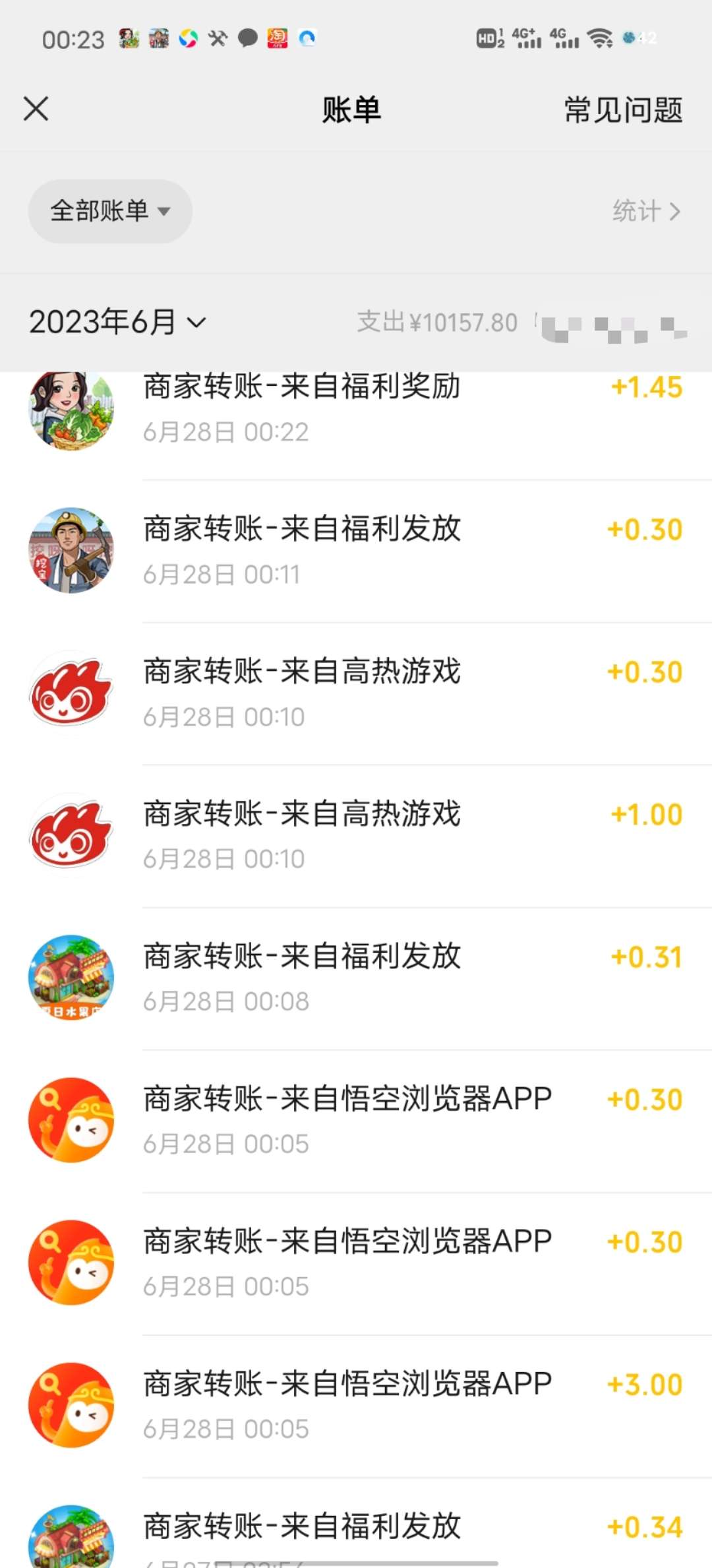Change the month from 2023年6月
The height and width of the screenshot is (1568, 712).
[x=117, y=322]
